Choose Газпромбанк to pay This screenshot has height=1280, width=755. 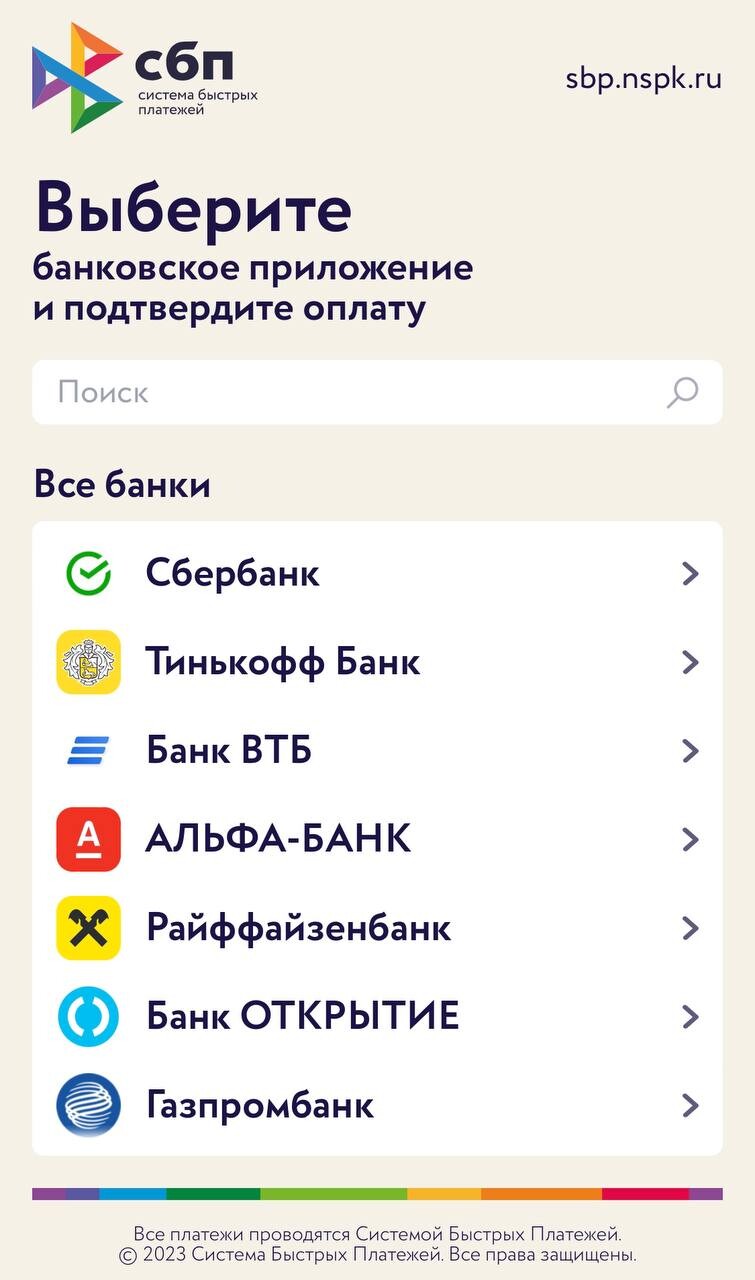(377, 1105)
